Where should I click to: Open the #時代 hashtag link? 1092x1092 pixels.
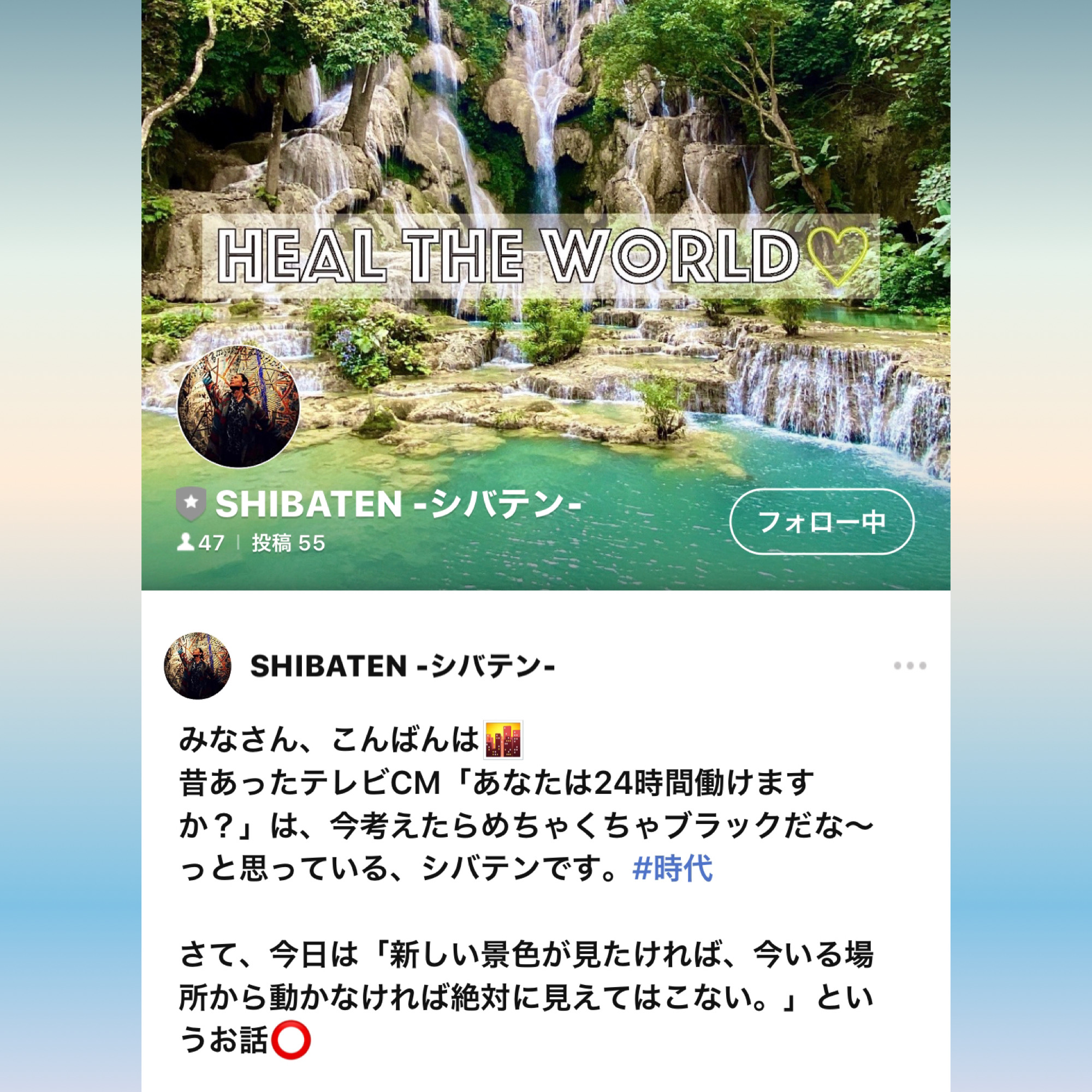[673, 869]
